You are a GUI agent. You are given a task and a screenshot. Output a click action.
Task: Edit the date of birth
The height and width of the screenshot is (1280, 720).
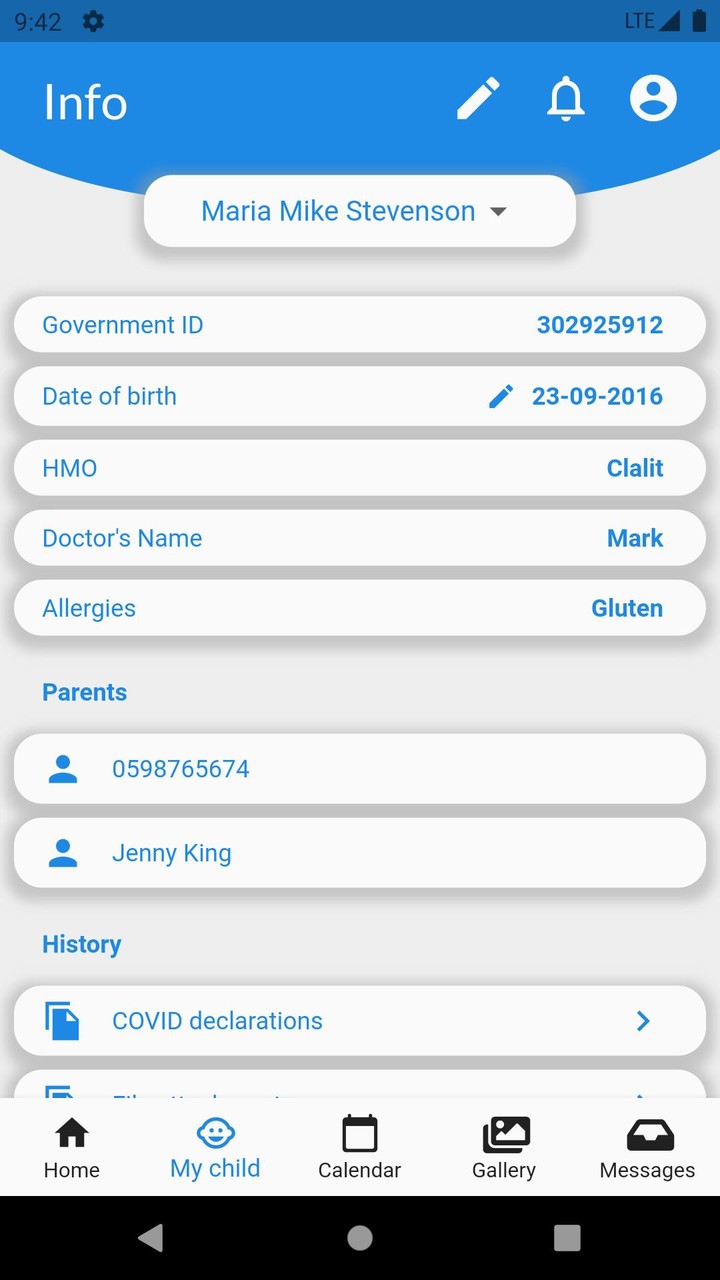(501, 397)
